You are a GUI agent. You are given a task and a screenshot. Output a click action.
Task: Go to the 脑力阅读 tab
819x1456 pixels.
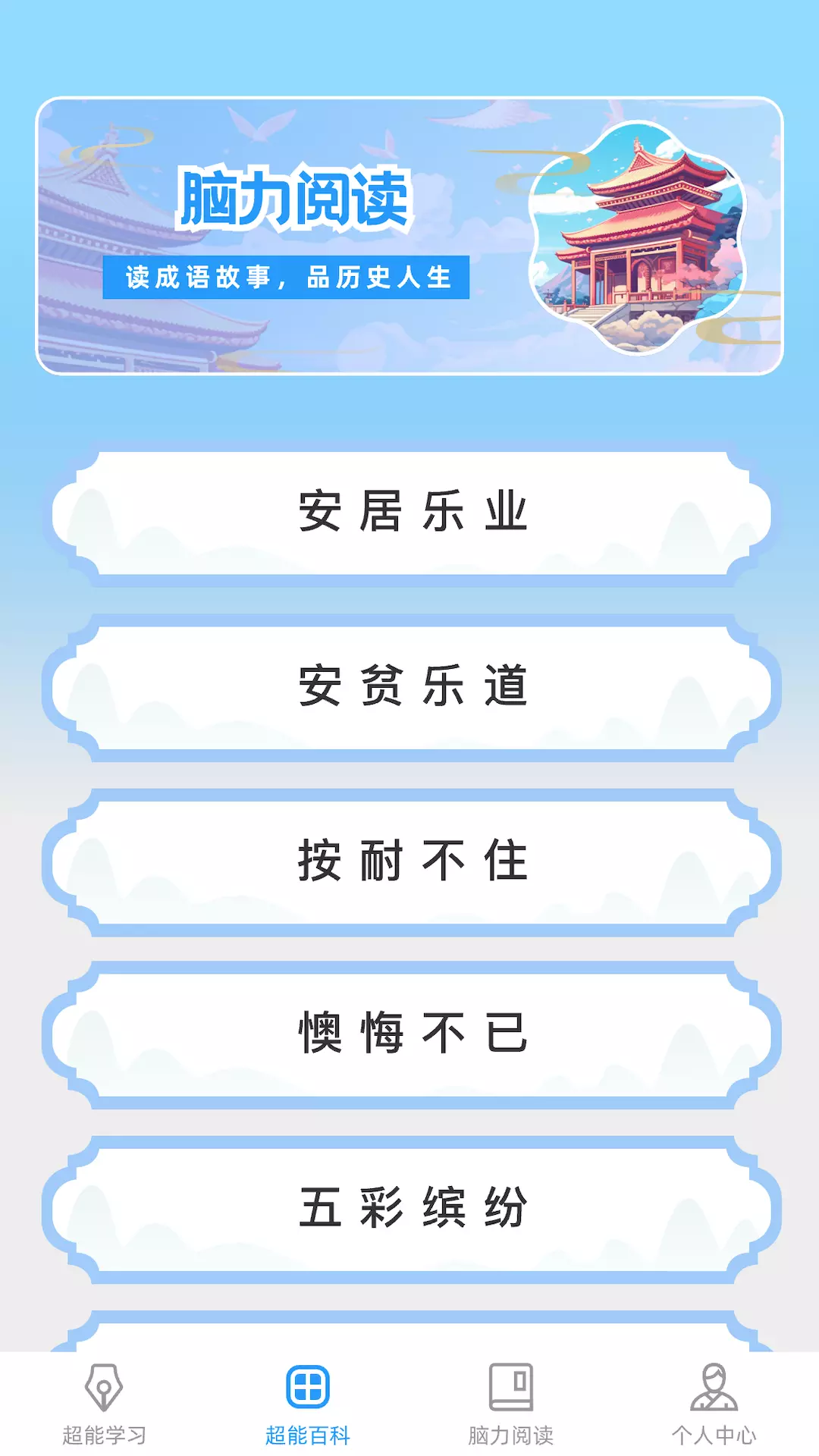pyautogui.click(x=510, y=1403)
